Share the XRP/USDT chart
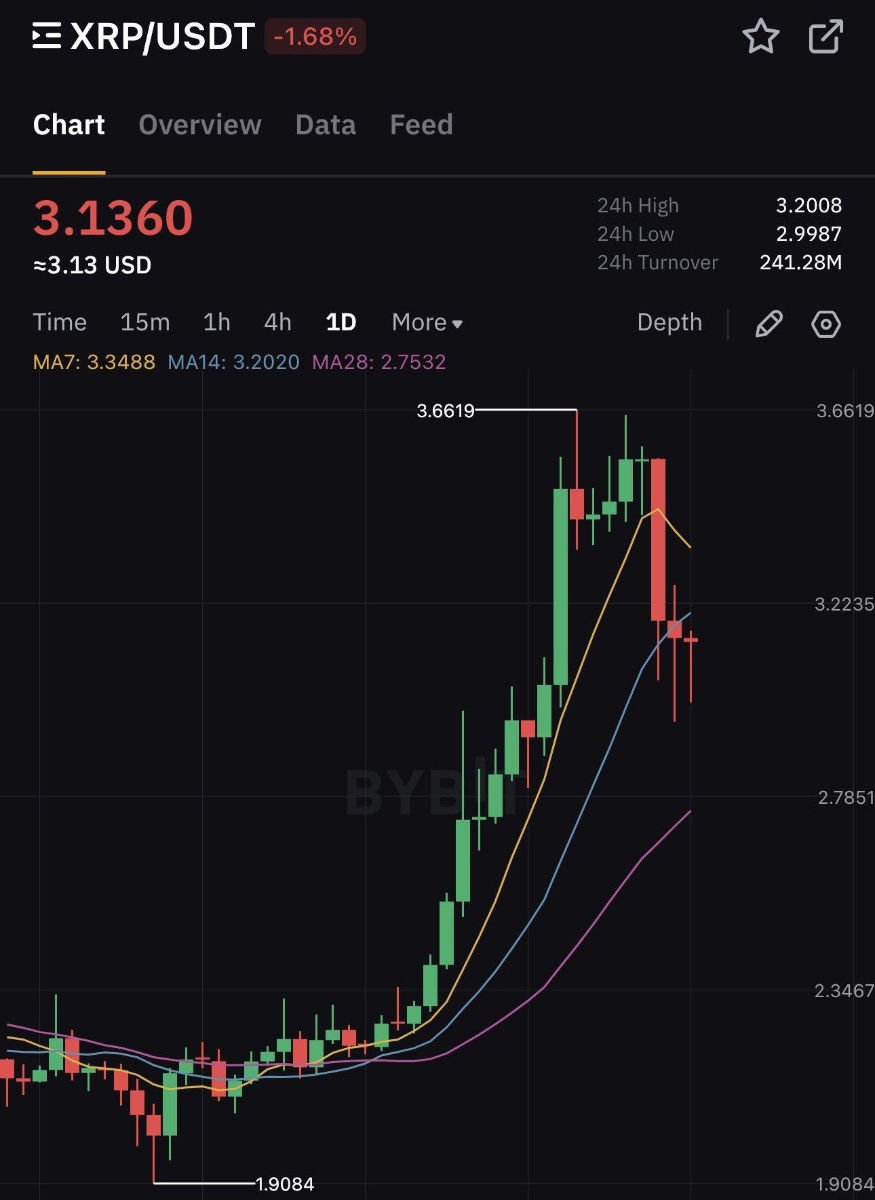 click(x=825, y=38)
